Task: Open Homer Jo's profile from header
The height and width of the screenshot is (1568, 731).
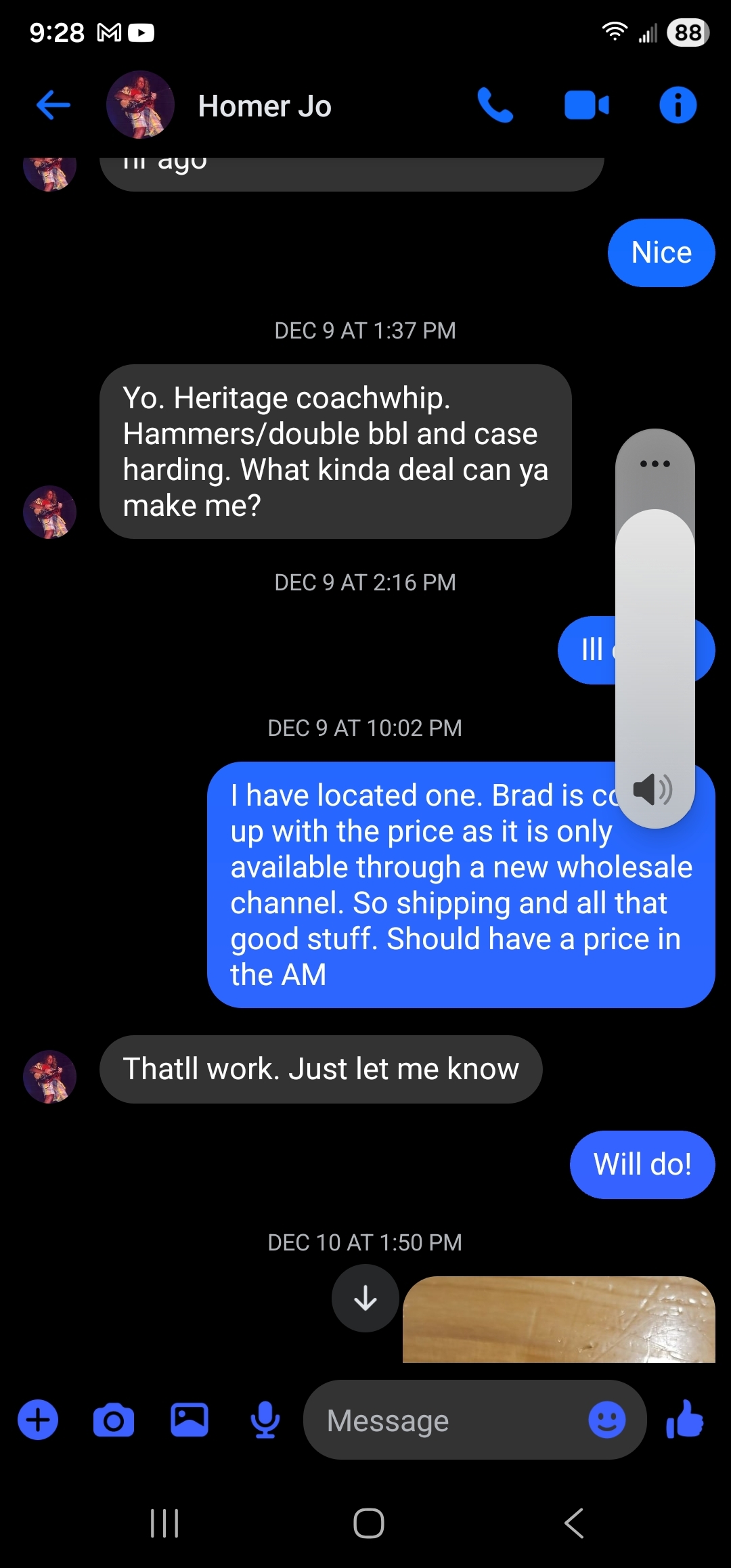Action: (264, 106)
